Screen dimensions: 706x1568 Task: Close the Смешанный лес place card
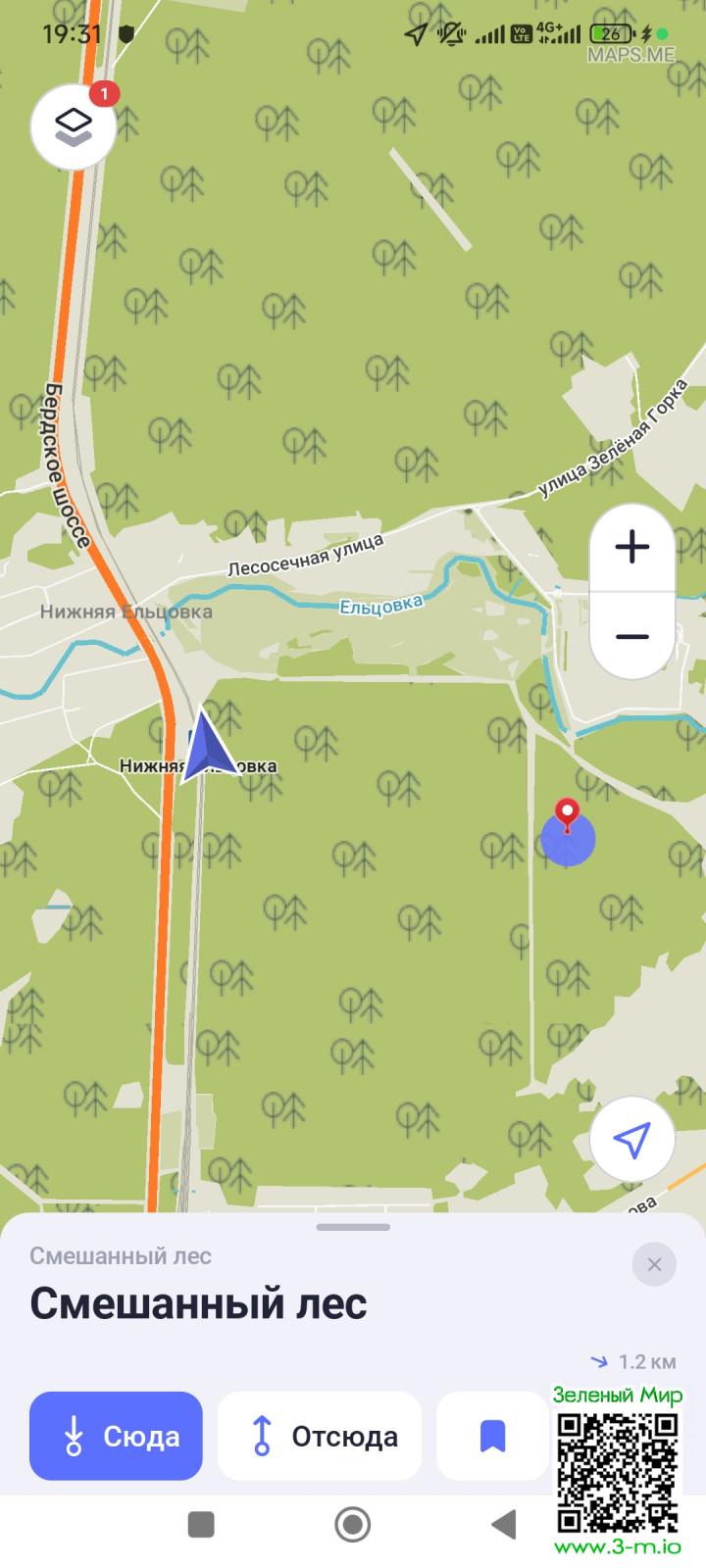654,1264
